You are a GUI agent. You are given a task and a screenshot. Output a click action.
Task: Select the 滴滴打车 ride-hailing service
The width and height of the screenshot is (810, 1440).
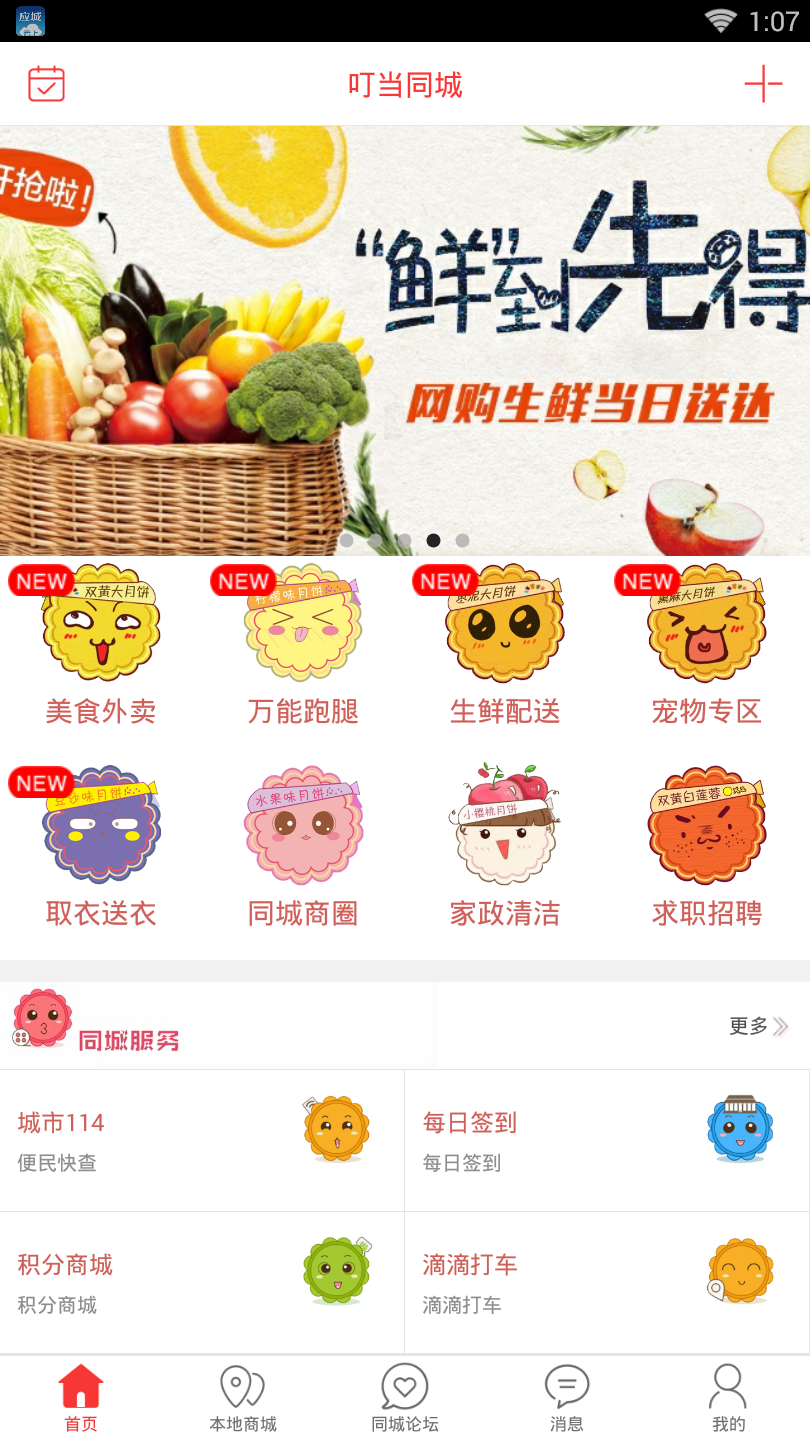605,1283
